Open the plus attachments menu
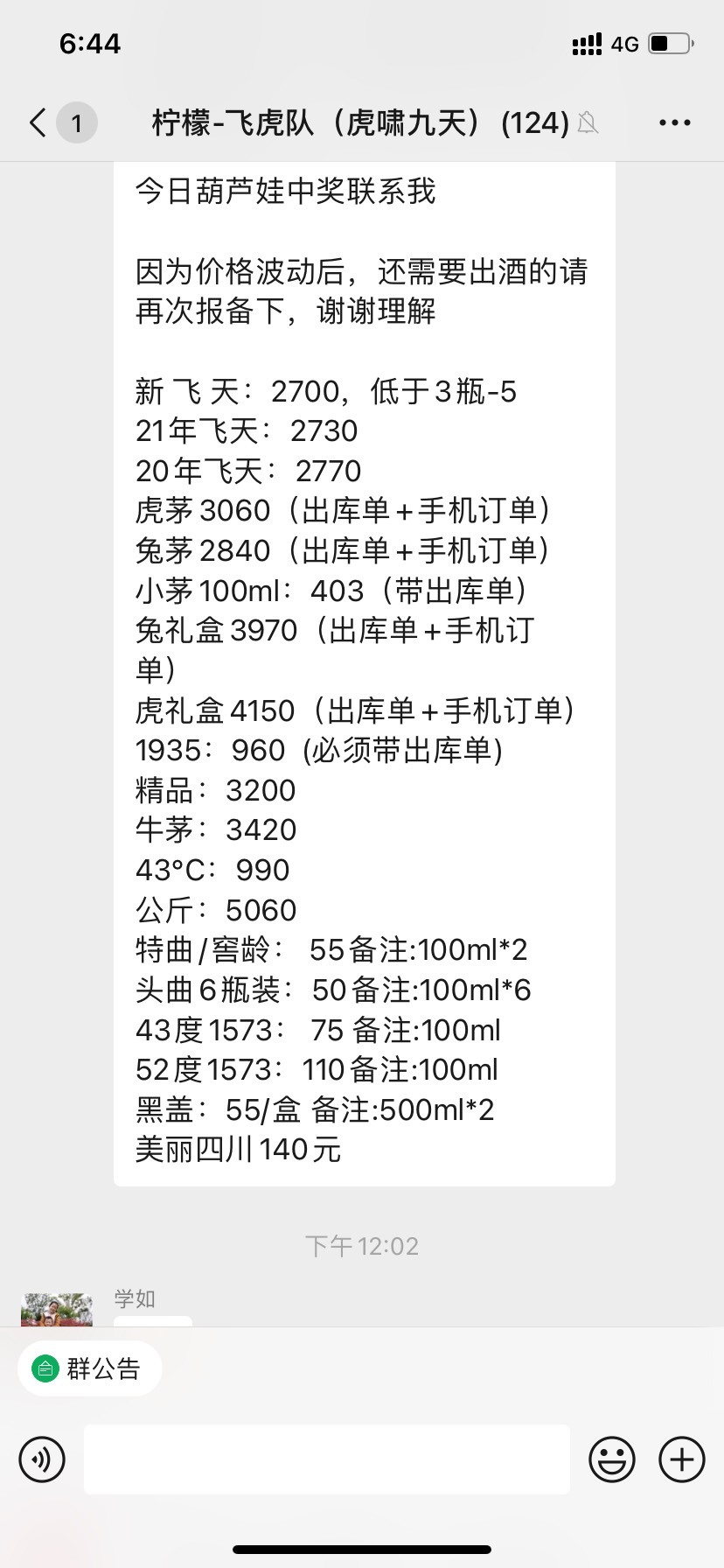724x1568 pixels. coord(681,1459)
